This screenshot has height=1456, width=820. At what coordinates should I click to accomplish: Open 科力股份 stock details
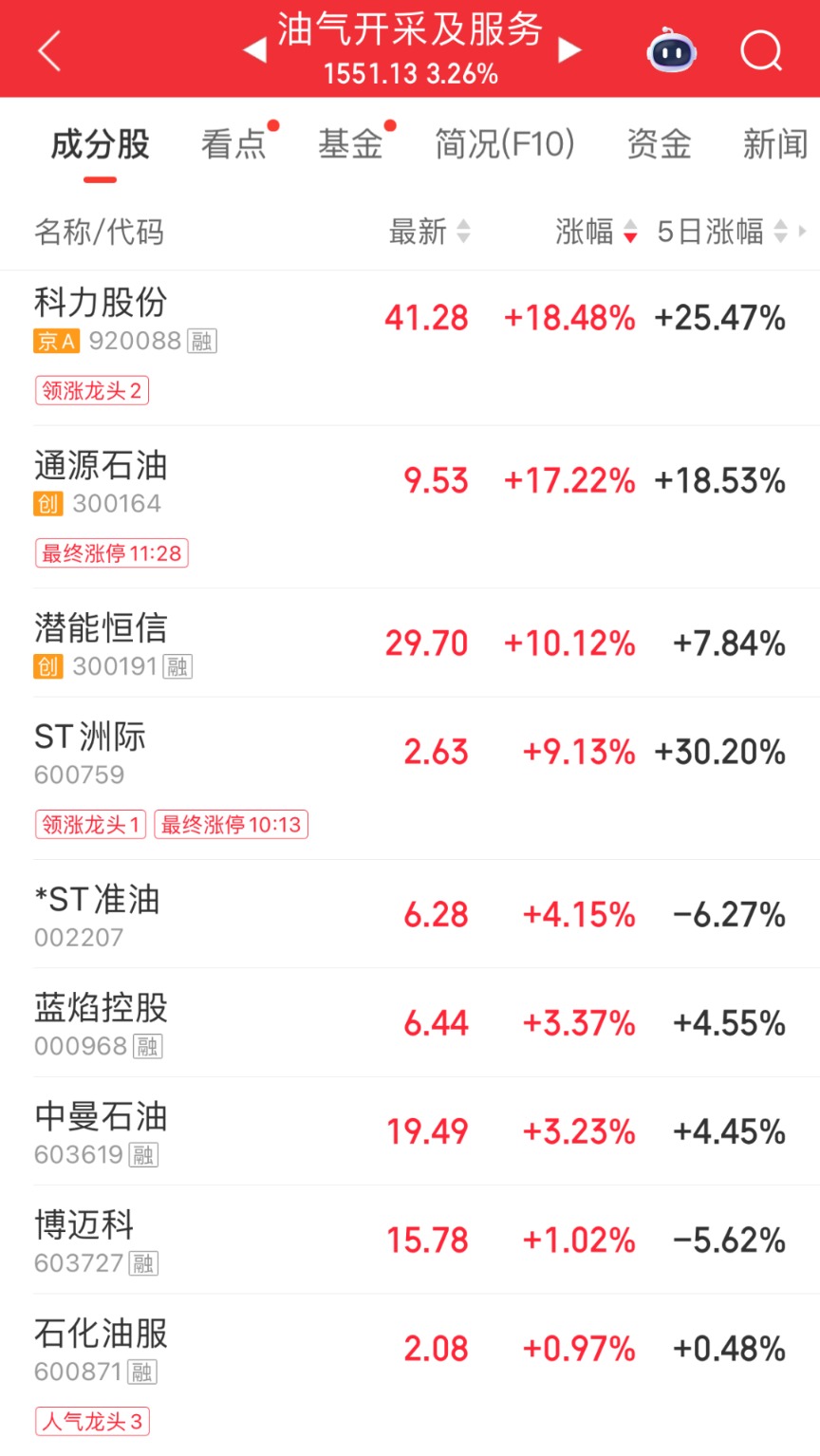410,347
